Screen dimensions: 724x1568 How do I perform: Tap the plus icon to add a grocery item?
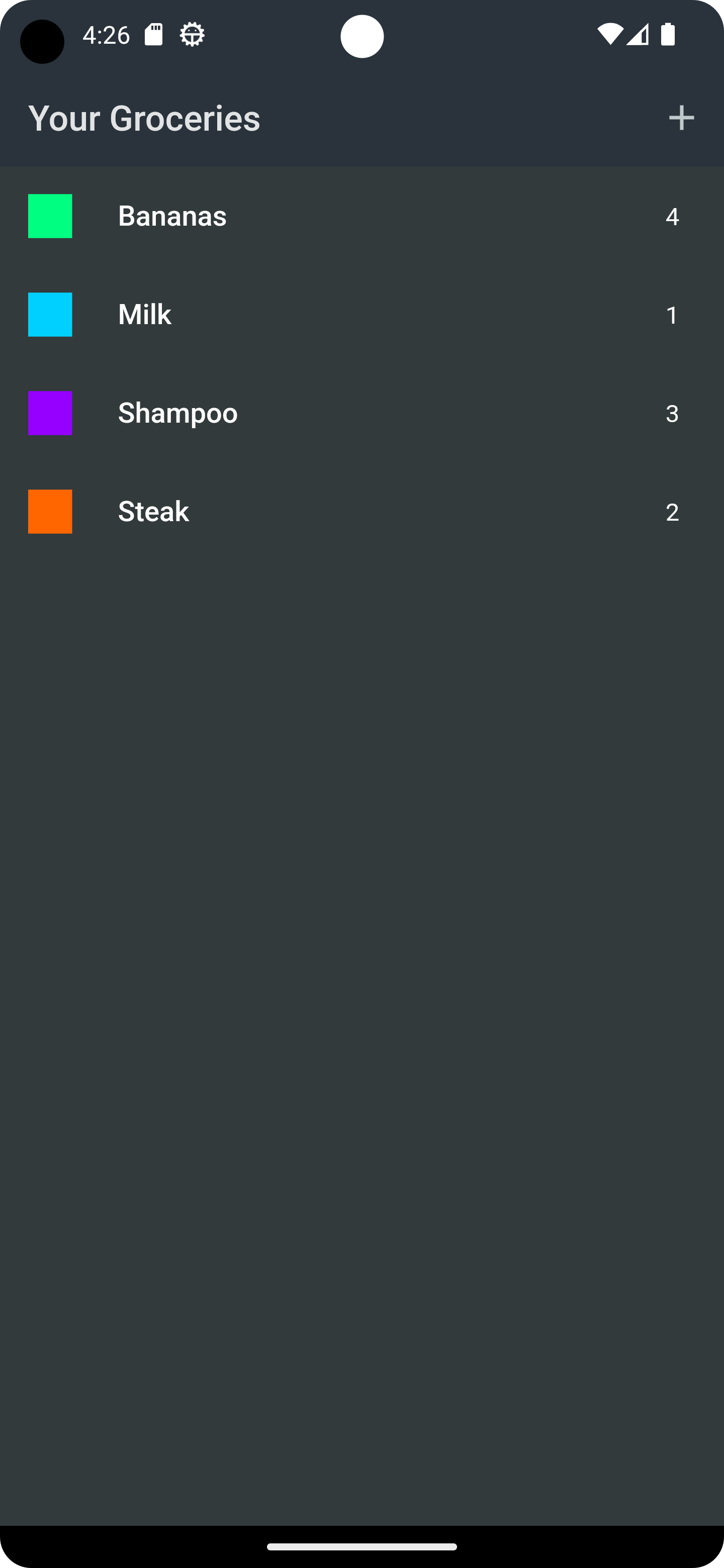point(681,118)
